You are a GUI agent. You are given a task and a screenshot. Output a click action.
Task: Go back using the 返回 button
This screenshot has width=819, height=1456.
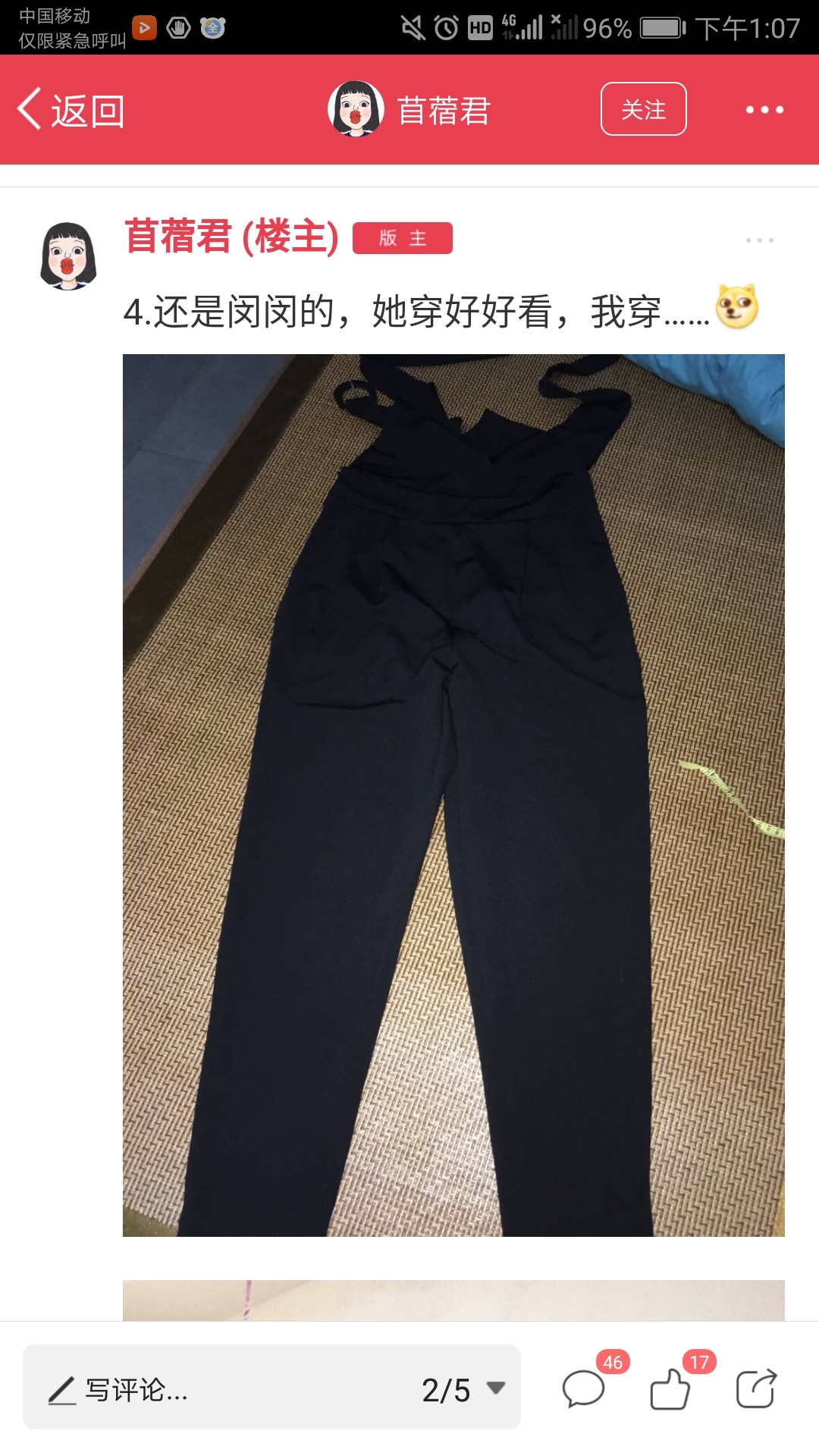click(x=71, y=111)
